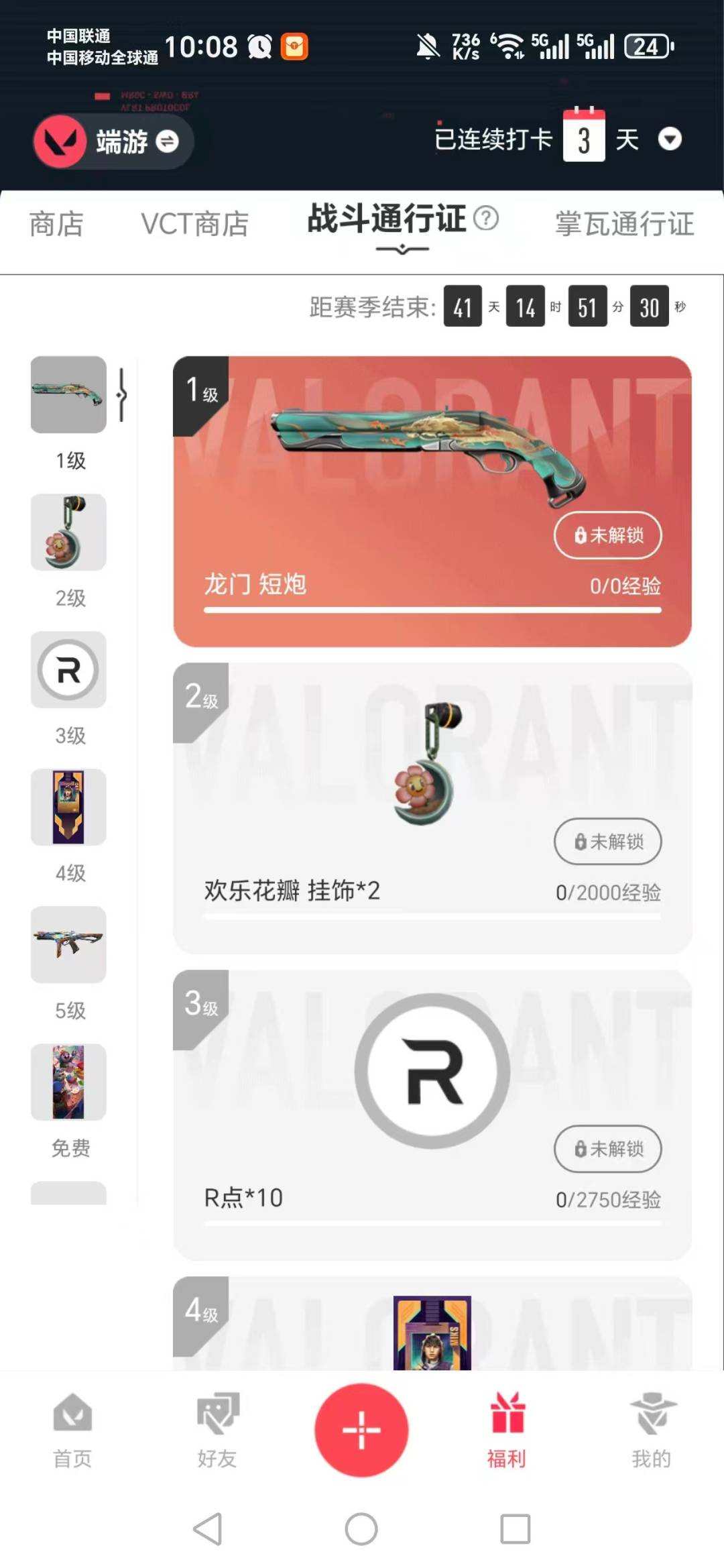Tap the 未解锁 lock on R点*10 card
Image resolution: width=724 pixels, height=1568 pixels.
(x=607, y=1149)
